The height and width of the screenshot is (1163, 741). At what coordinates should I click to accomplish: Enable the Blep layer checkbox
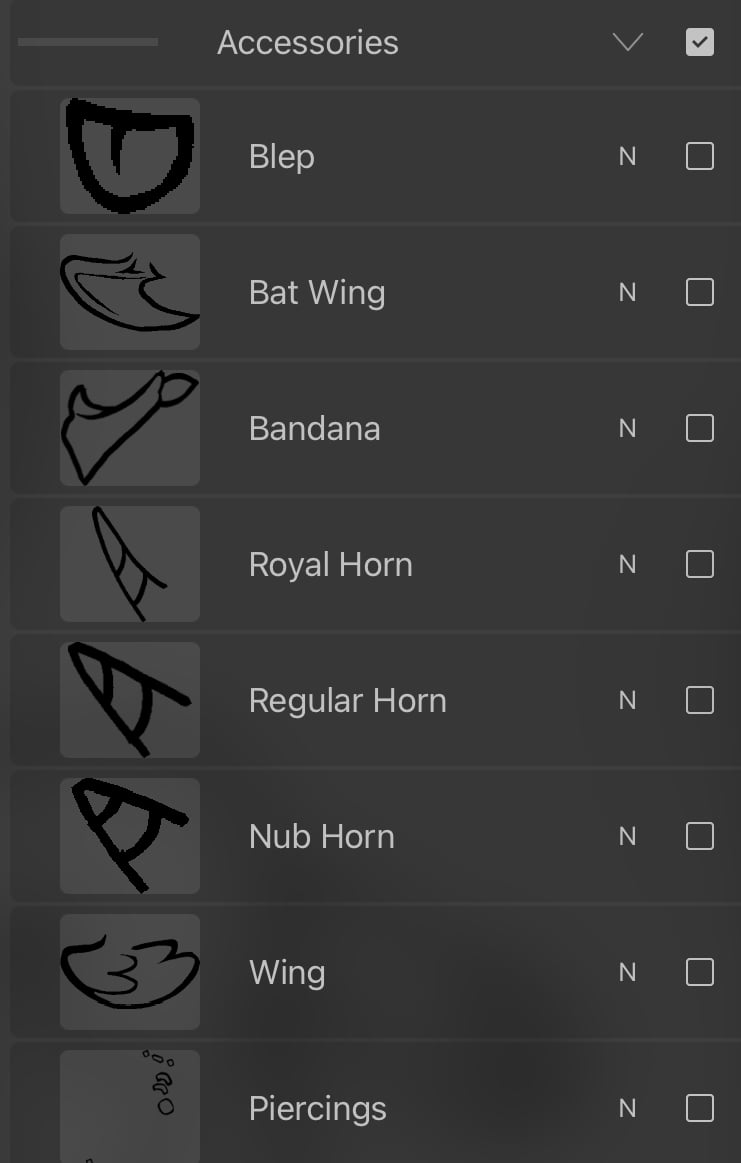(x=700, y=156)
